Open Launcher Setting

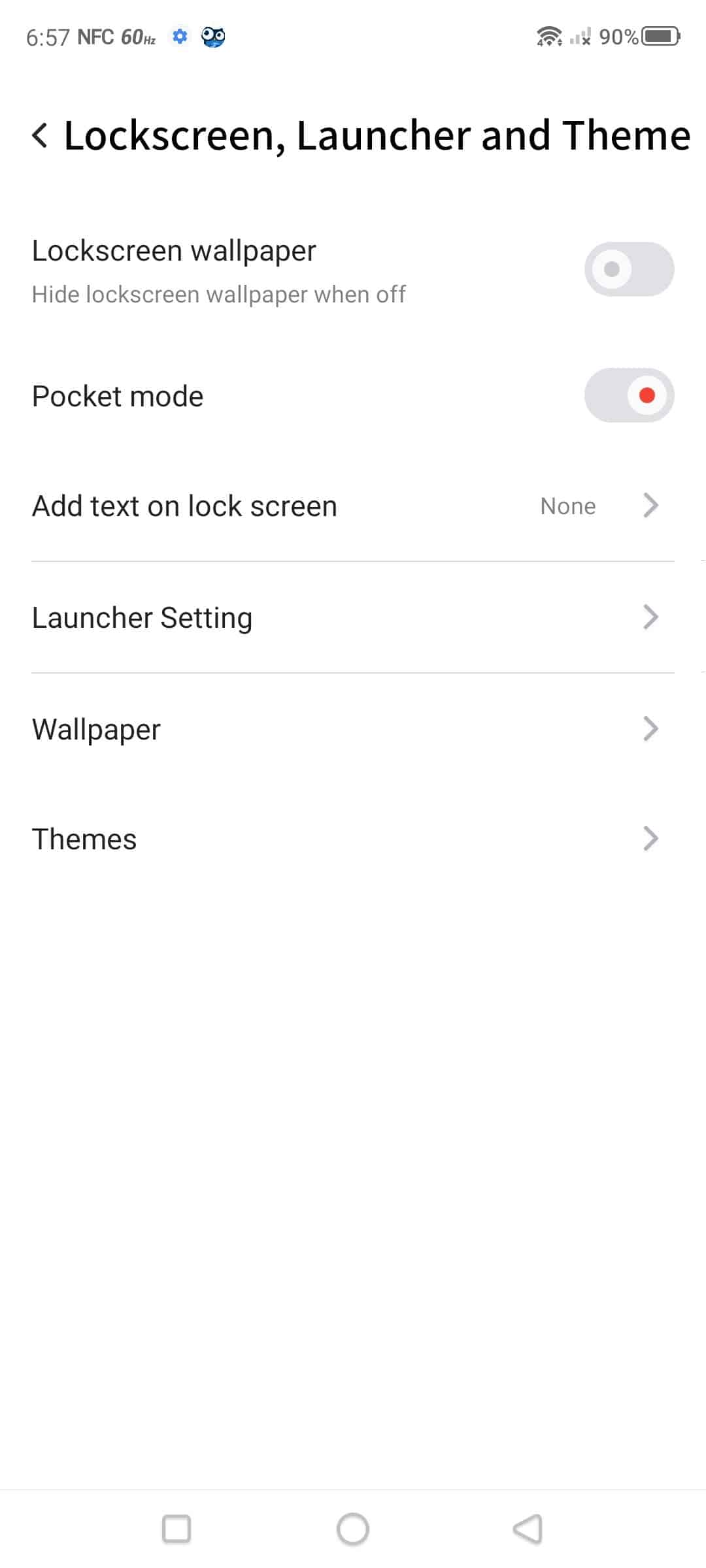(353, 617)
